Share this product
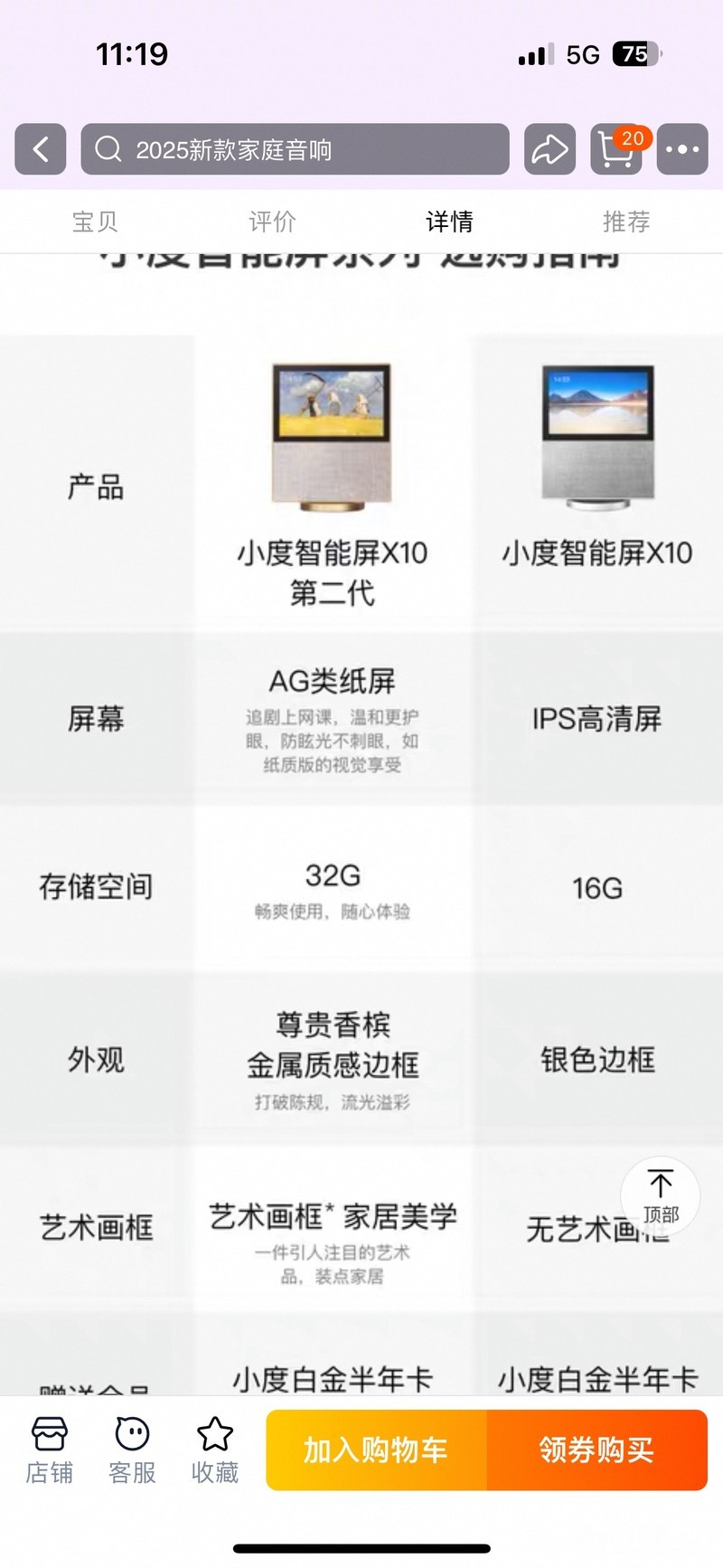723x1568 pixels. click(549, 149)
